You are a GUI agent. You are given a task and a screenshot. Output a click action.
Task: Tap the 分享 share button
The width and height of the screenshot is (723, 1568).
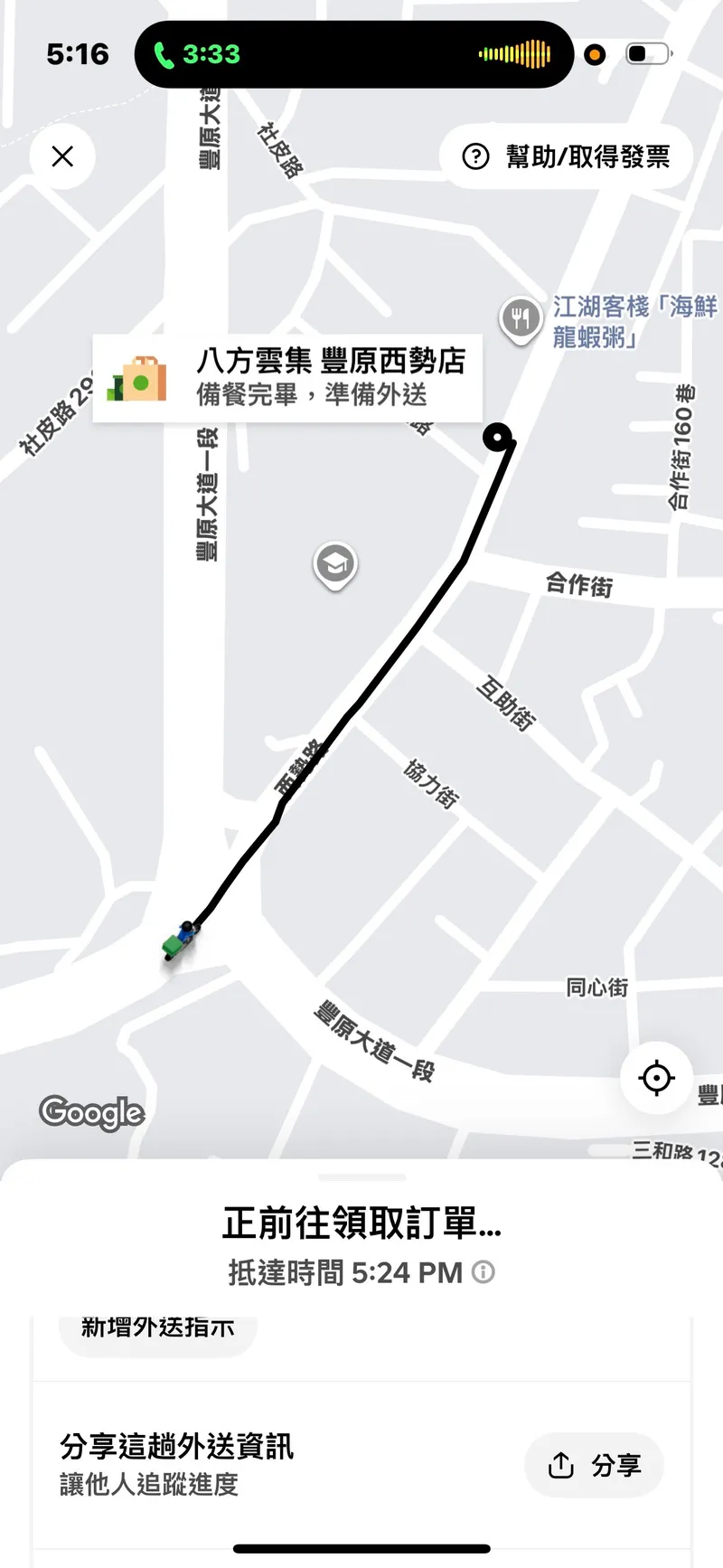pyautogui.click(x=594, y=1465)
